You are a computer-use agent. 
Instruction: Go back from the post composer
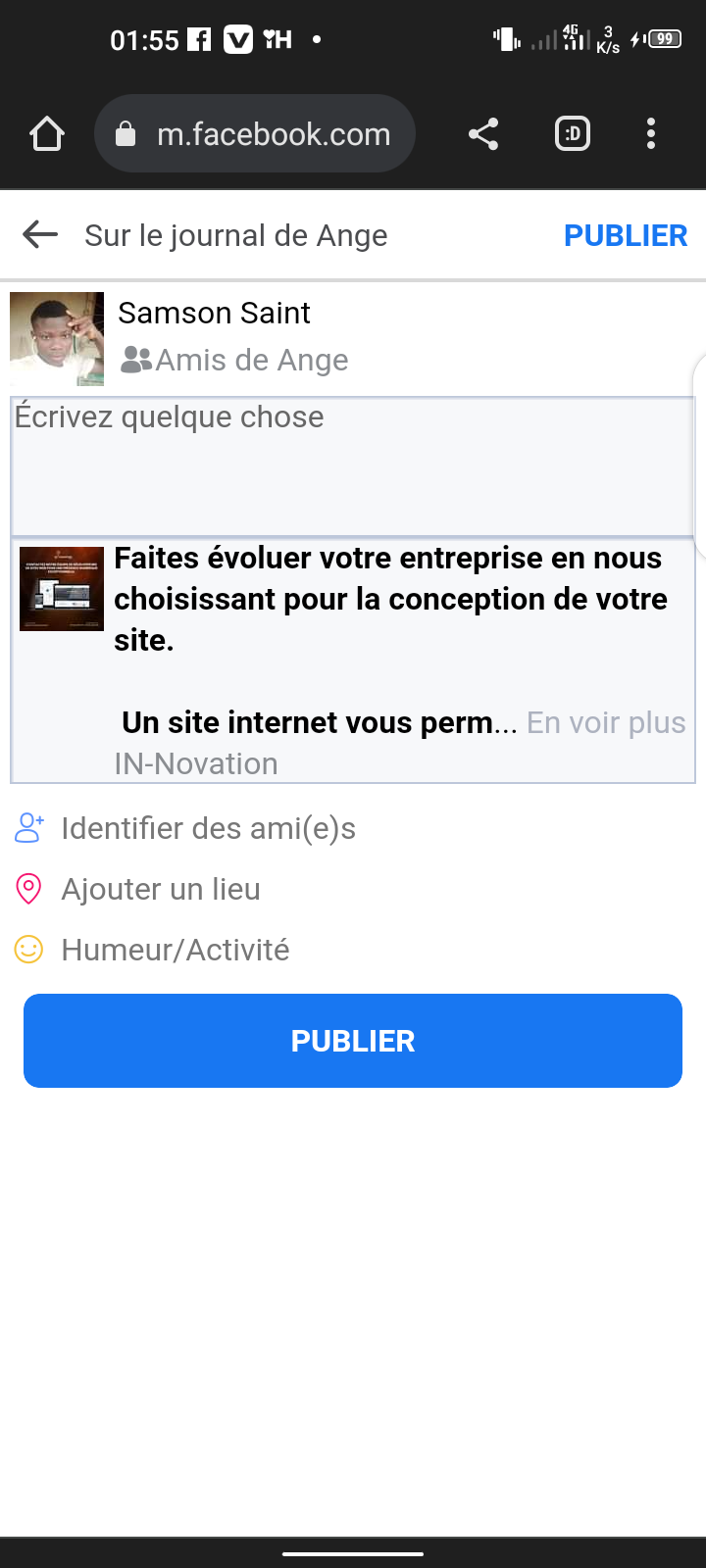[x=40, y=235]
